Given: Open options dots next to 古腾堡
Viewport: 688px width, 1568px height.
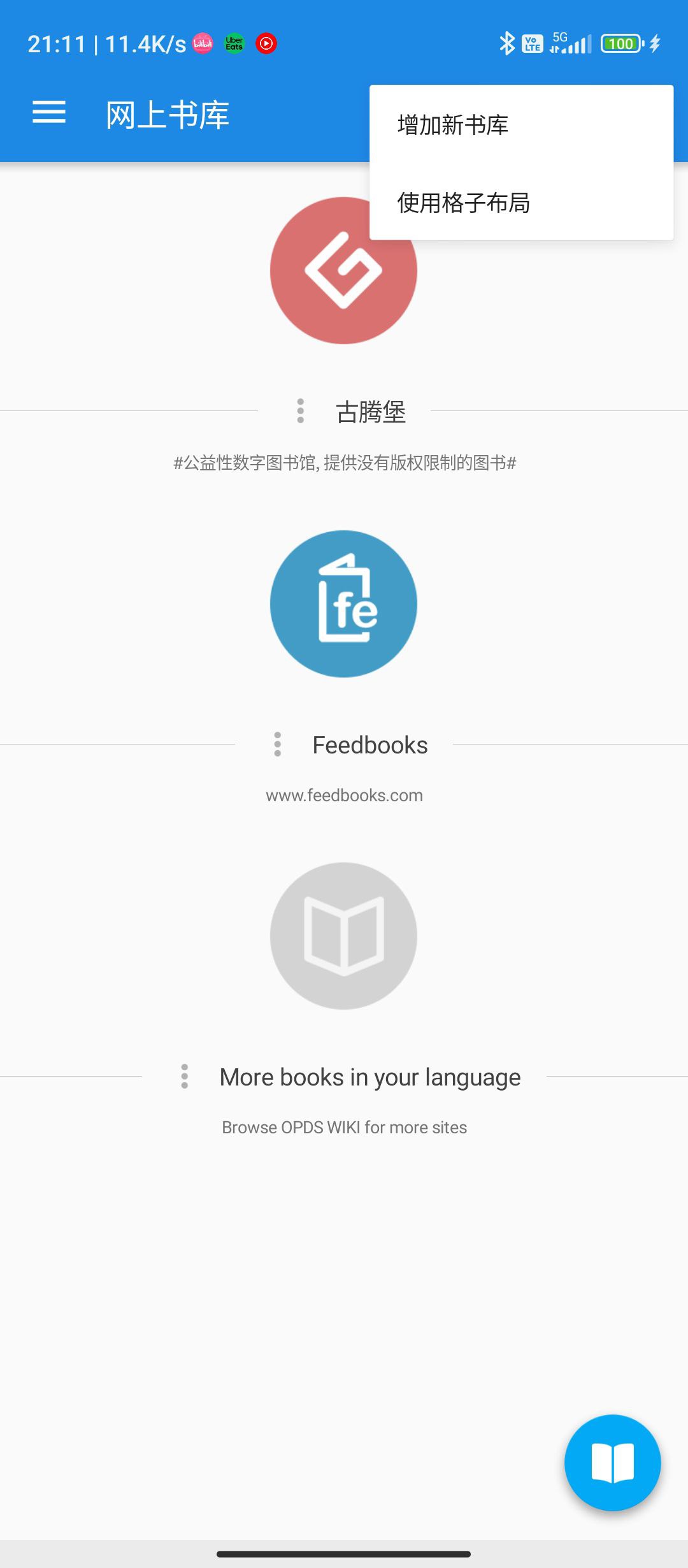Looking at the screenshot, I should click(301, 411).
